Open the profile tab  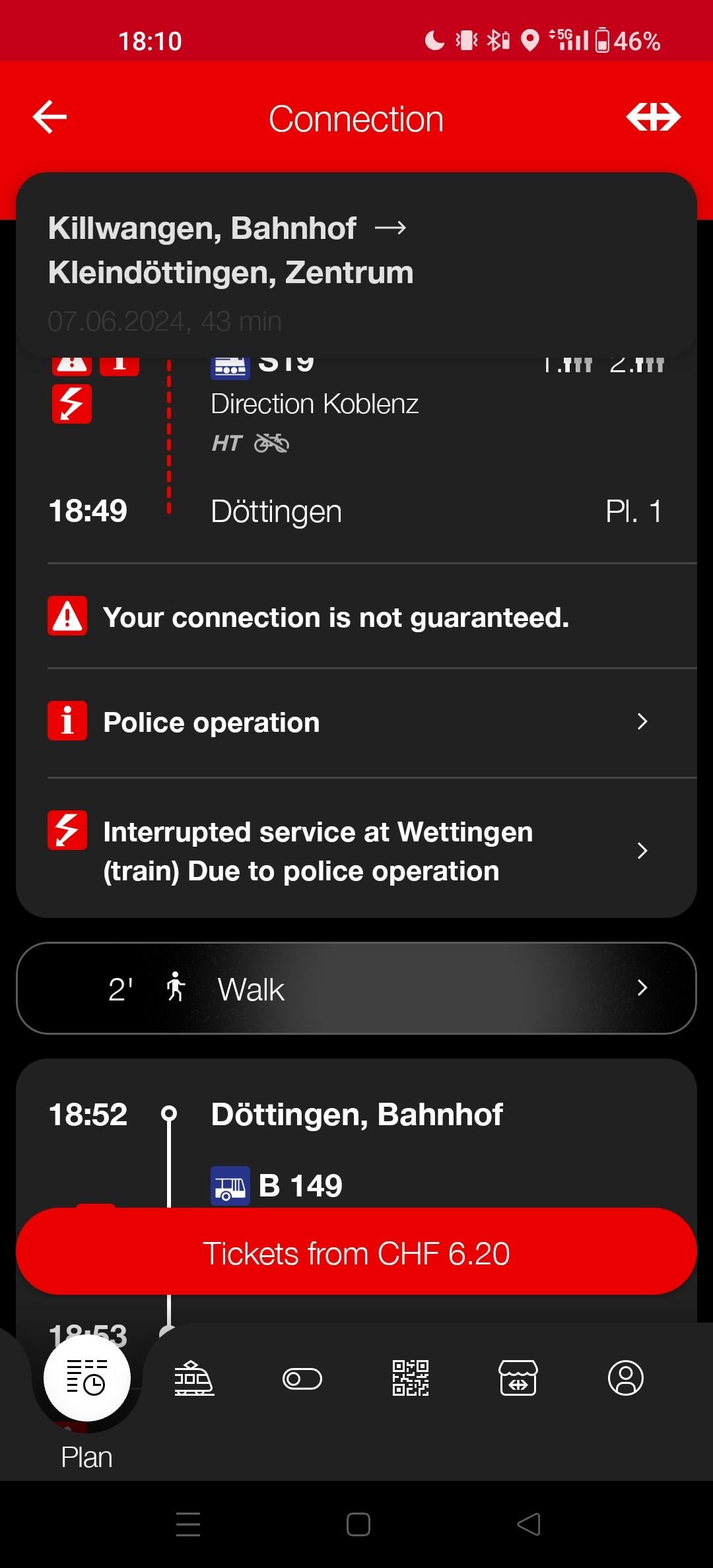[x=625, y=1379]
